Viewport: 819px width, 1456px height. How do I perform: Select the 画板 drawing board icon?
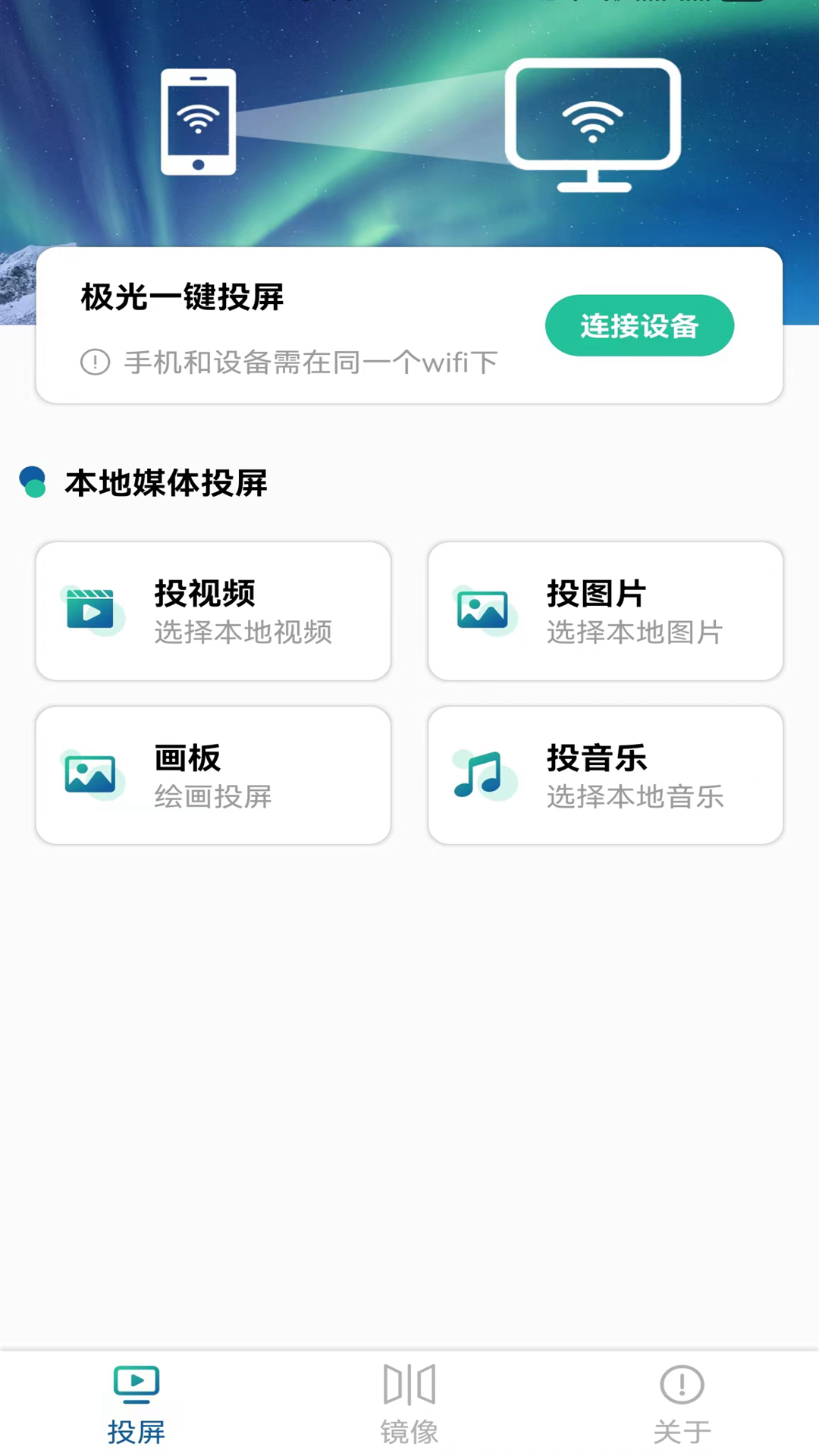(x=89, y=775)
